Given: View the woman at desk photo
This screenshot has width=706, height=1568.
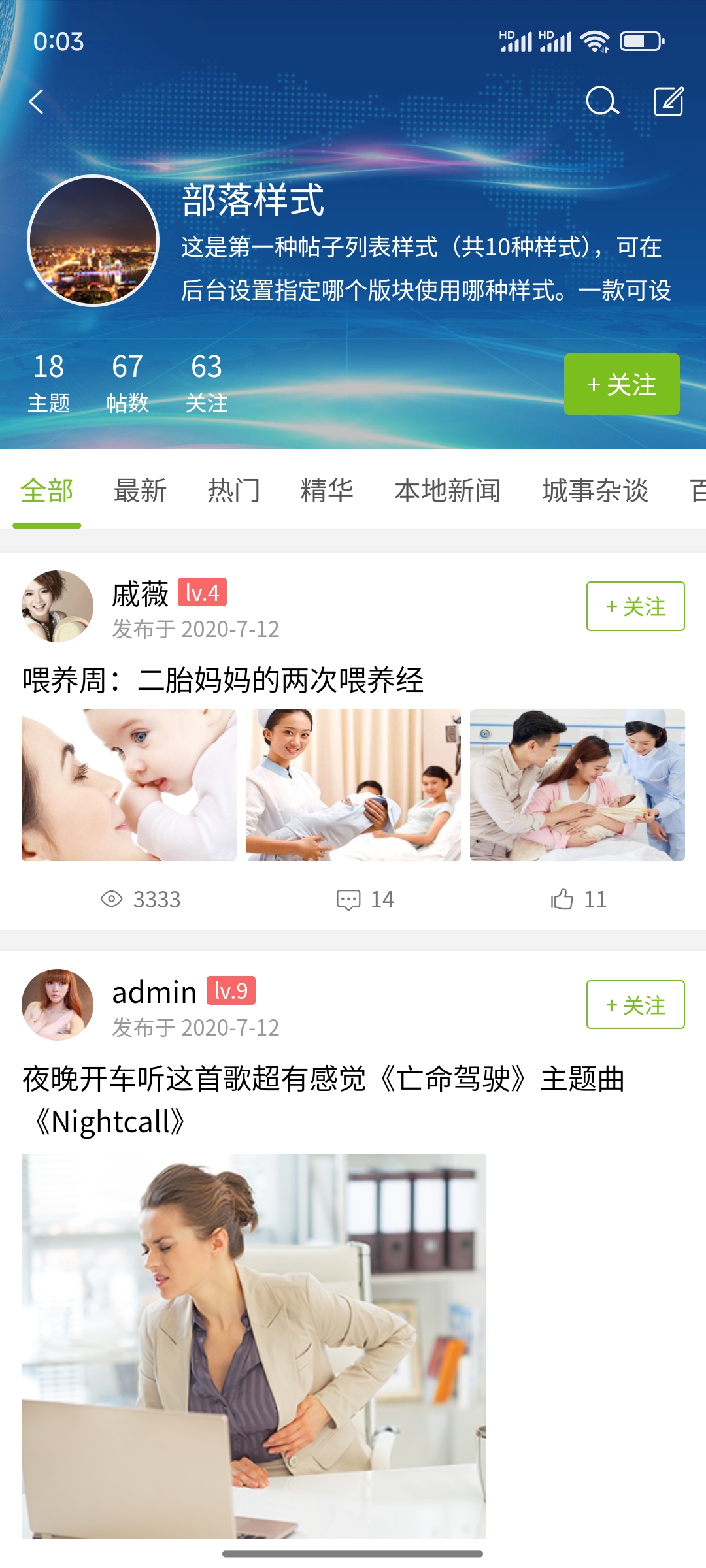Looking at the screenshot, I should (x=254, y=1346).
